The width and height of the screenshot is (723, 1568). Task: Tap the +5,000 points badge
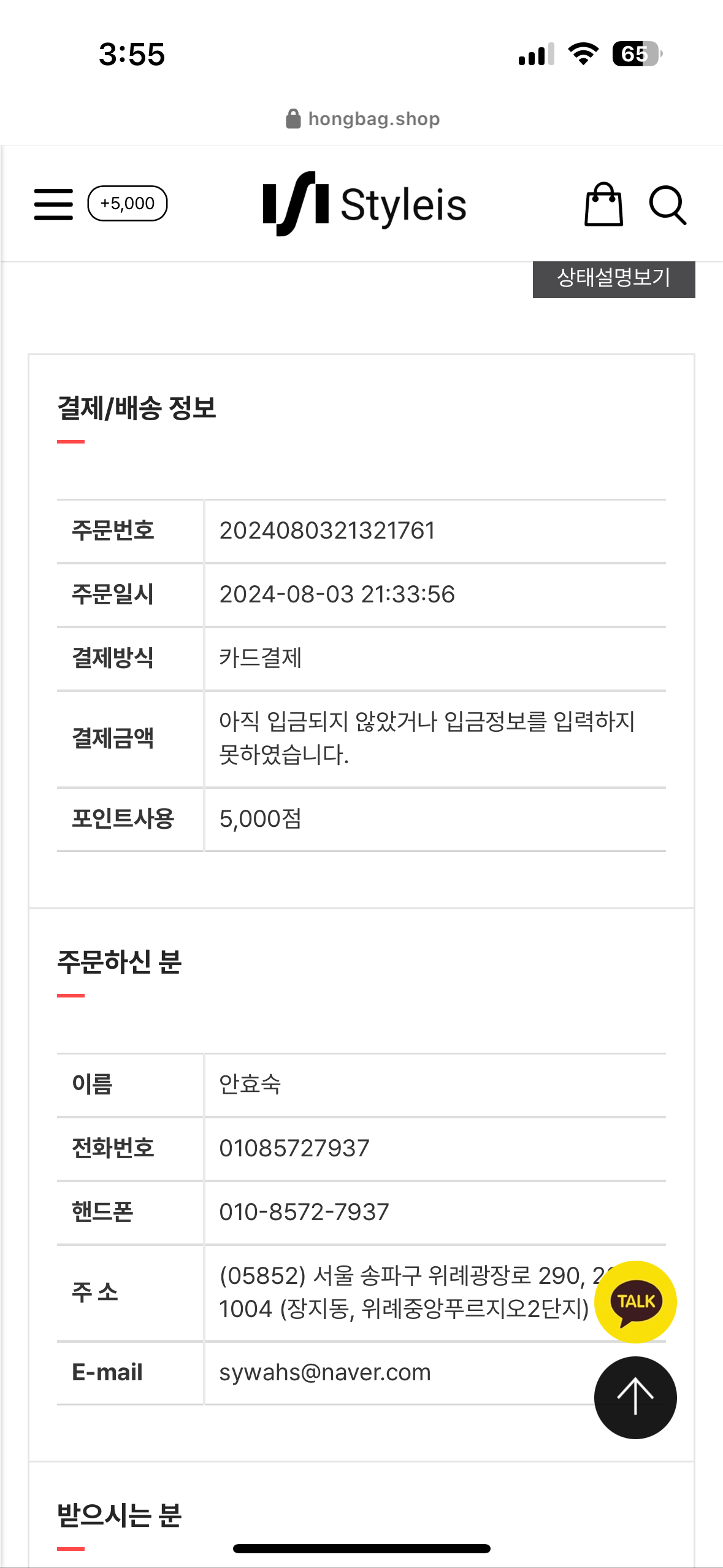(x=128, y=204)
